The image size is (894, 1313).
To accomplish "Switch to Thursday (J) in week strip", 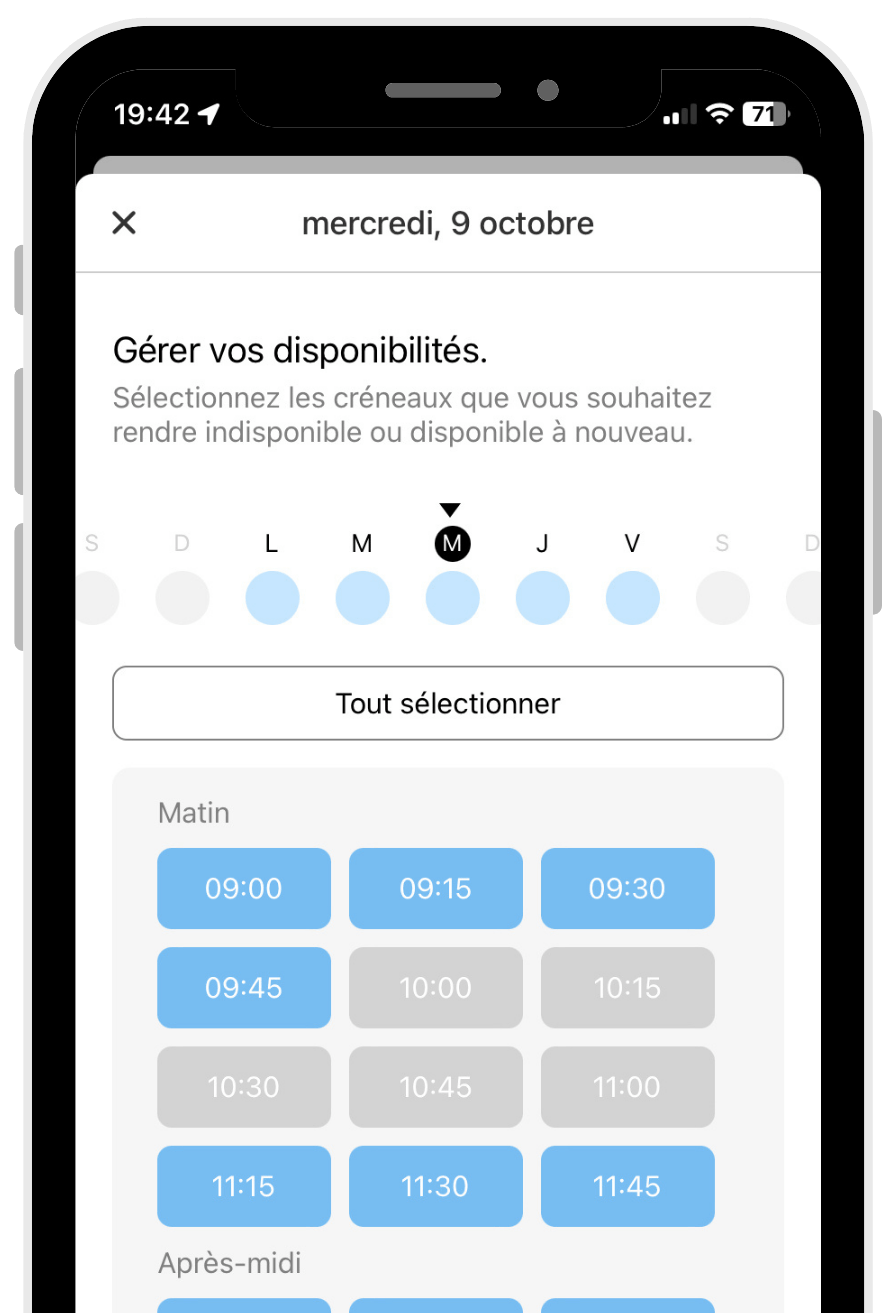I will [x=542, y=599].
